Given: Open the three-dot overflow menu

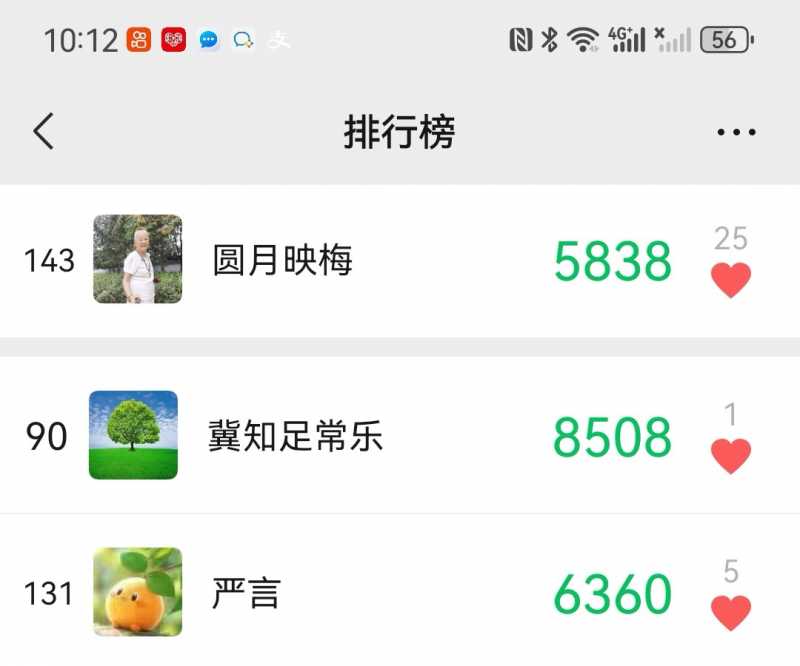Looking at the screenshot, I should pos(736,132).
